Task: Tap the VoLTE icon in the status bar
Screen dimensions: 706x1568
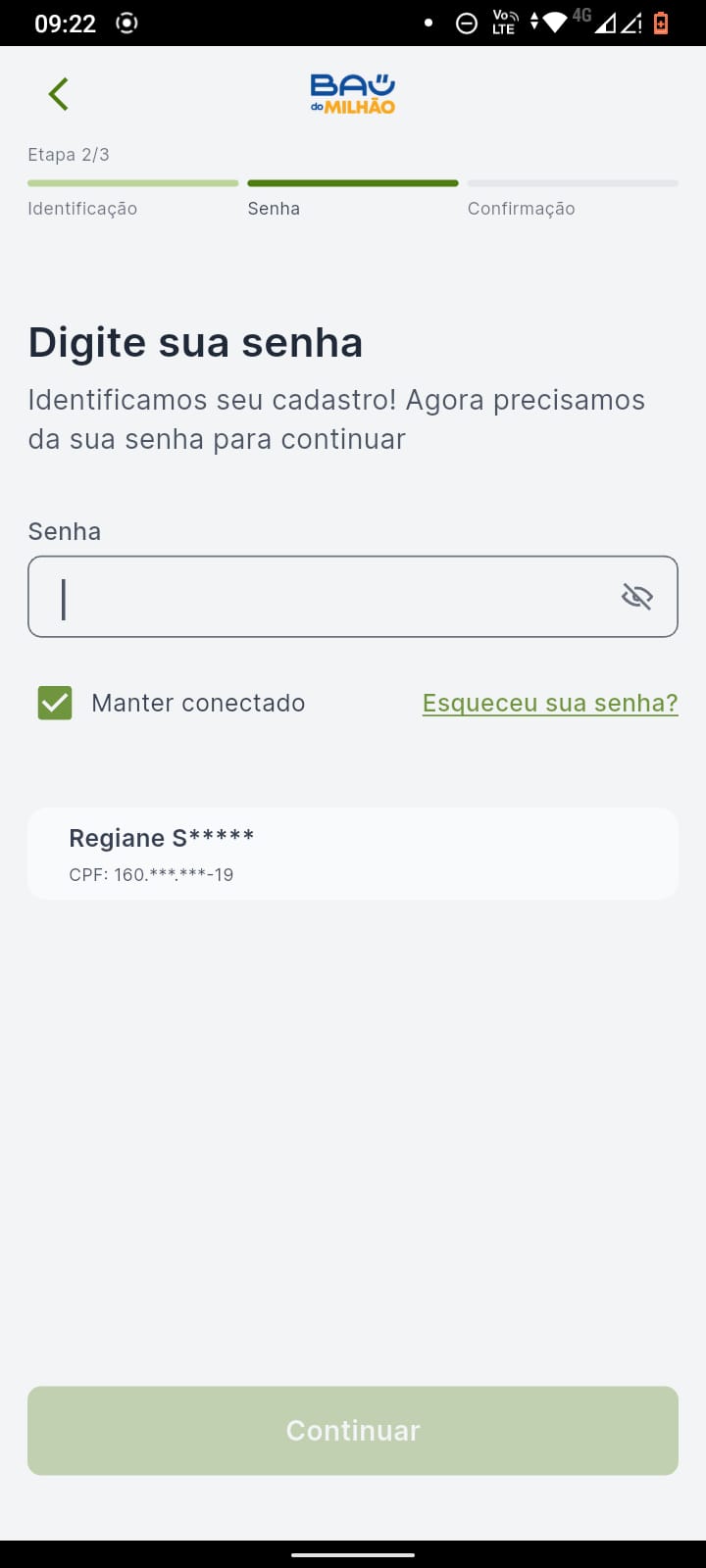Action: click(x=502, y=22)
